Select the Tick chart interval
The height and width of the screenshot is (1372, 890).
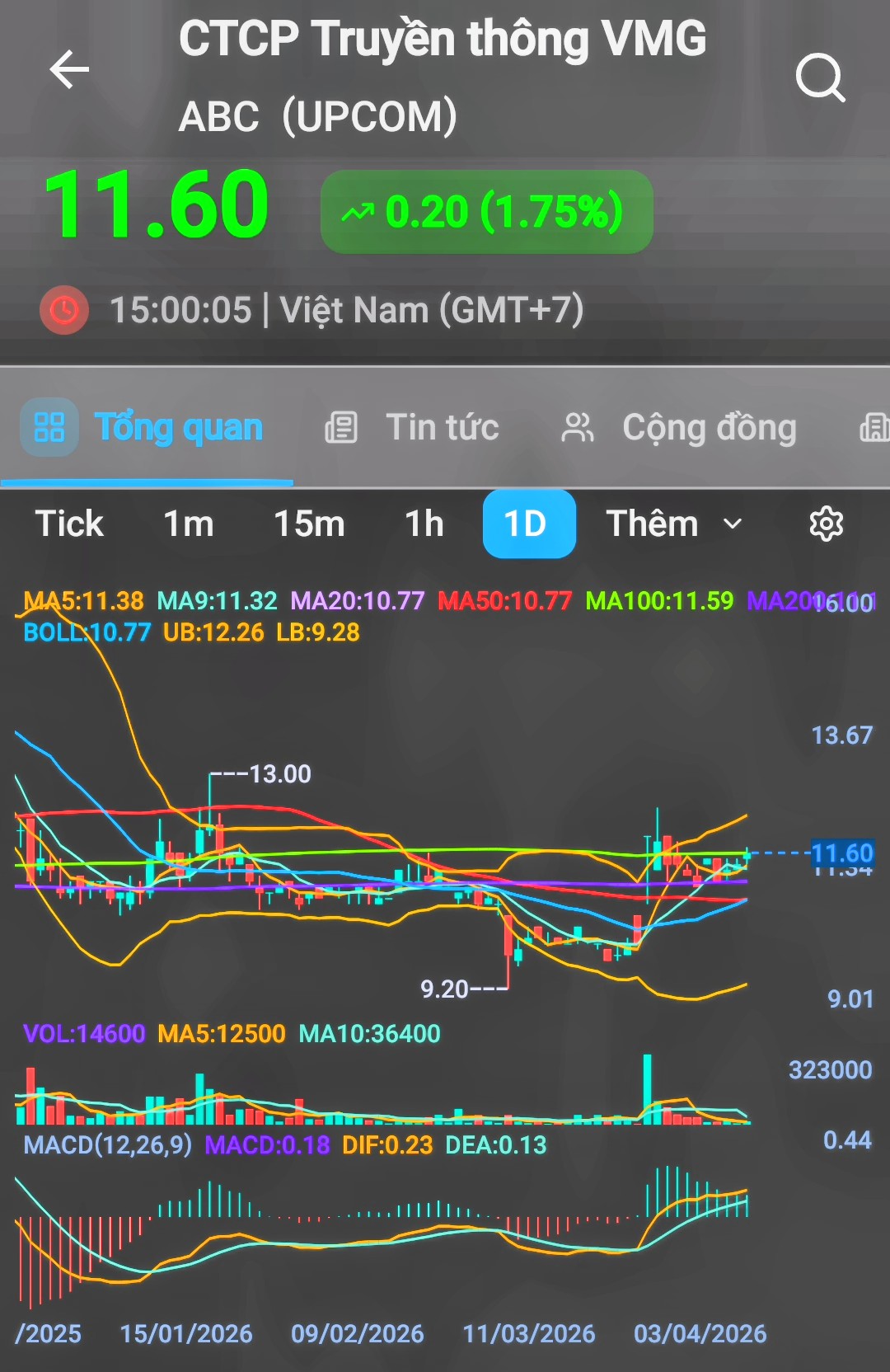point(69,524)
